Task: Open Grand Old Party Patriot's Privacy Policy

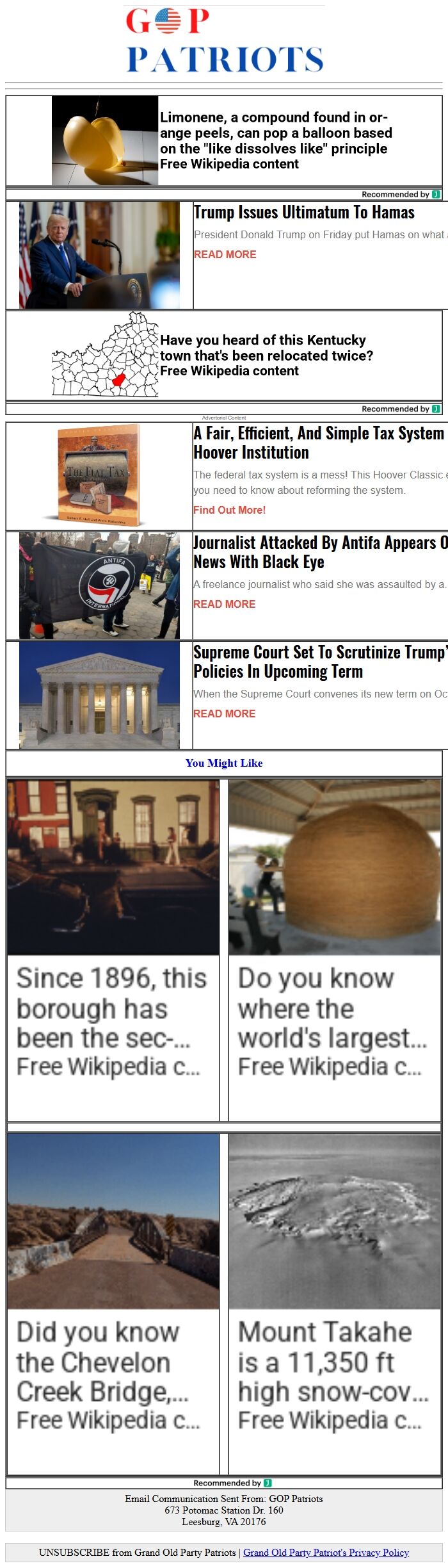Action: point(326,1552)
